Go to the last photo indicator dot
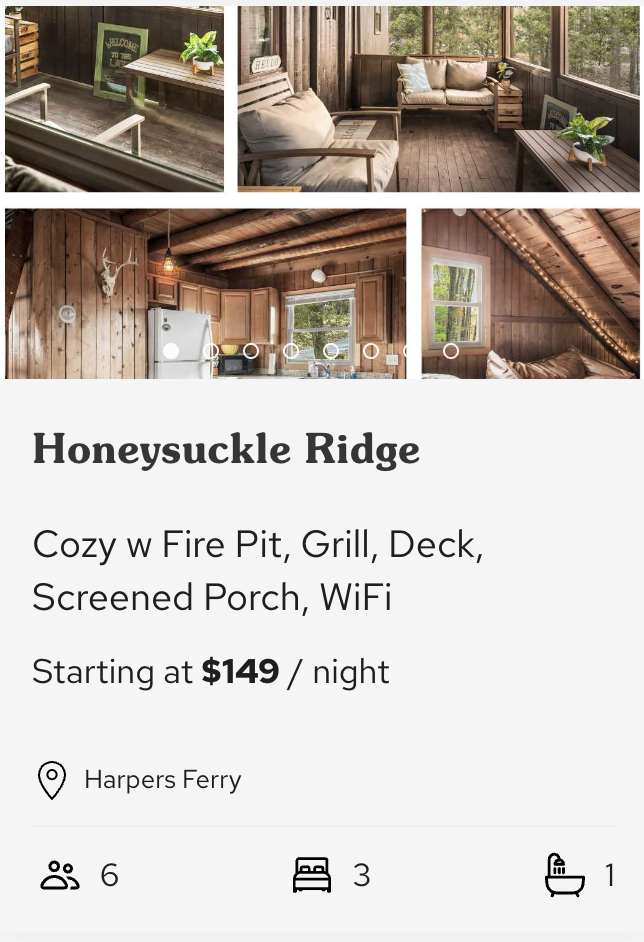The height and width of the screenshot is (942, 644). (x=451, y=351)
